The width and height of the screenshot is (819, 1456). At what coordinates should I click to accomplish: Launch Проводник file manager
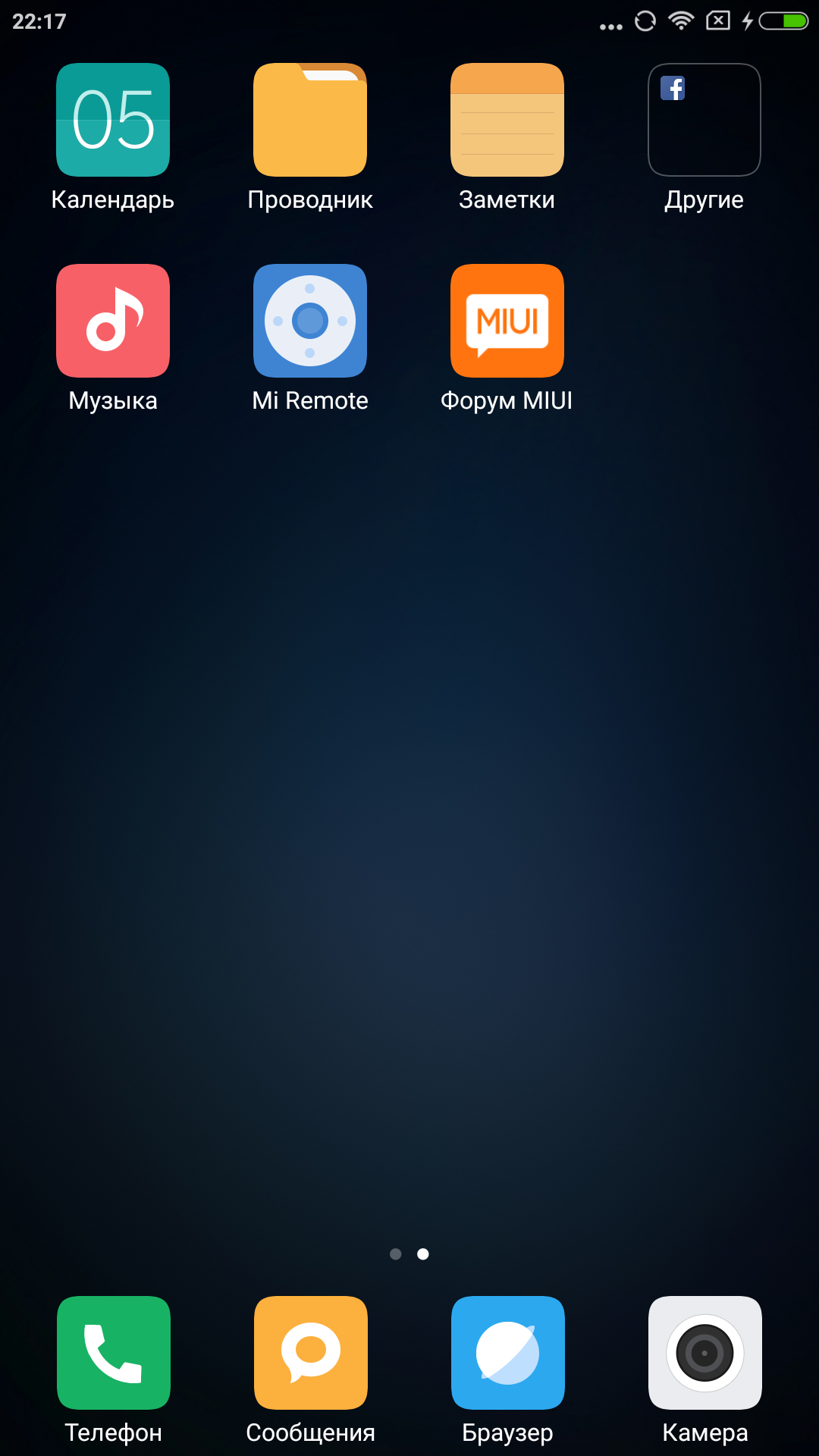click(310, 120)
